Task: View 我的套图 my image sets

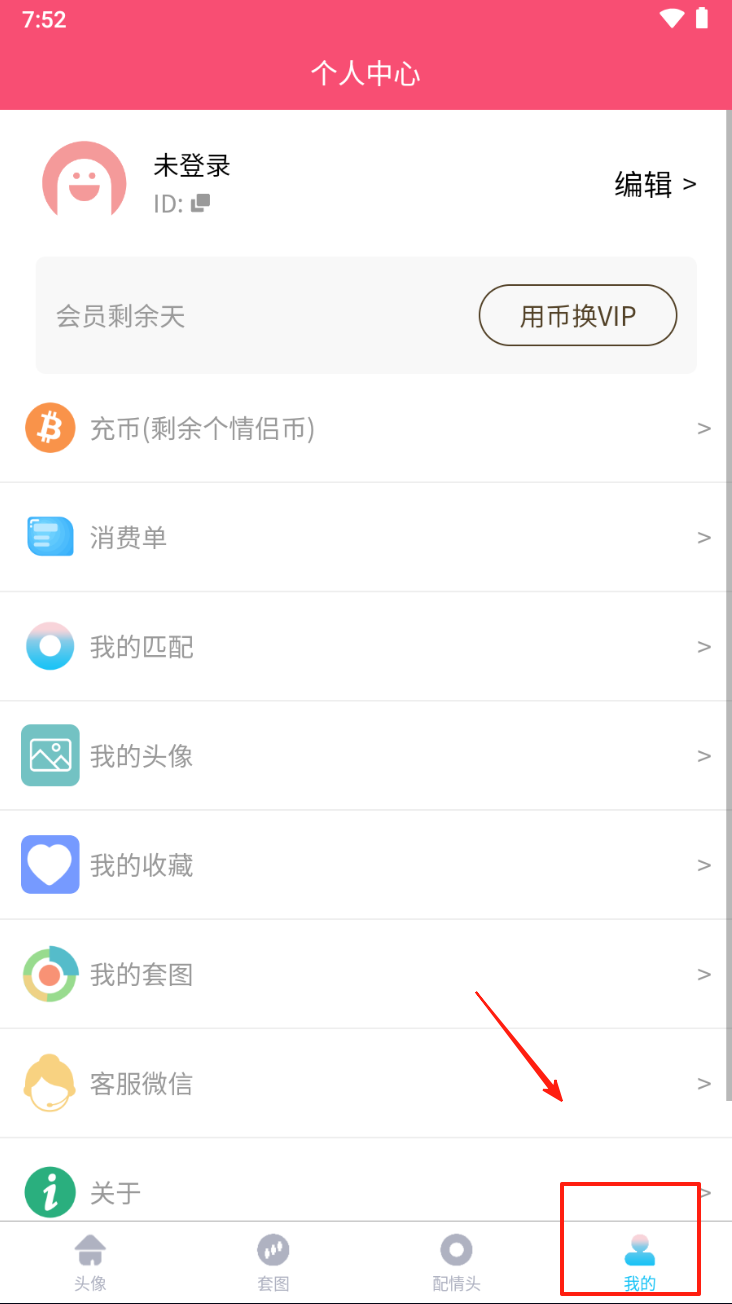Action: (x=366, y=974)
